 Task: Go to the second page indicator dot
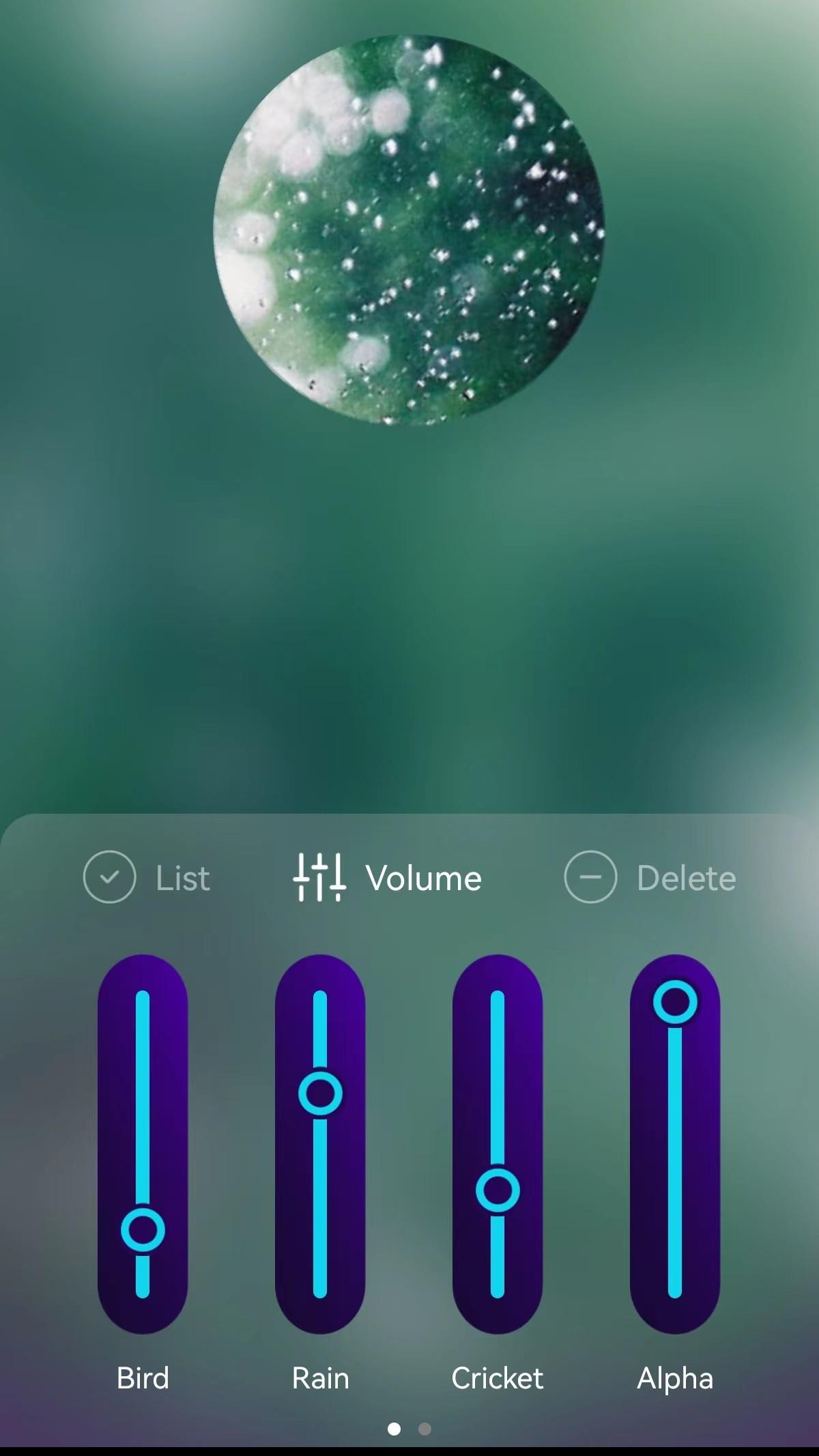(425, 1429)
